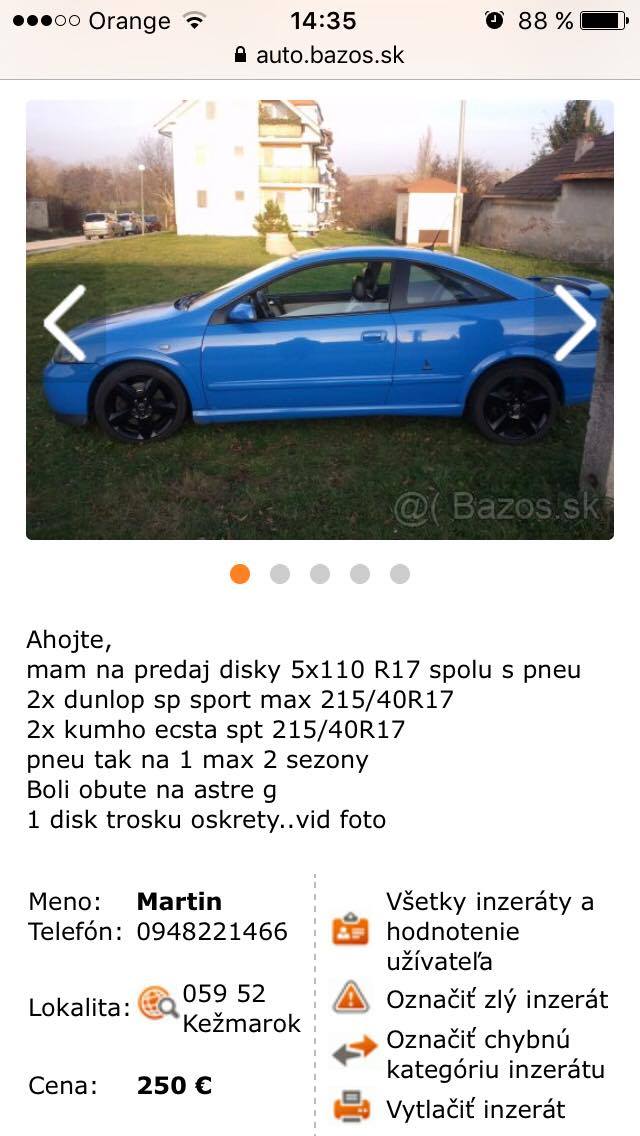Show the next photo with right arrow

[575, 323]
